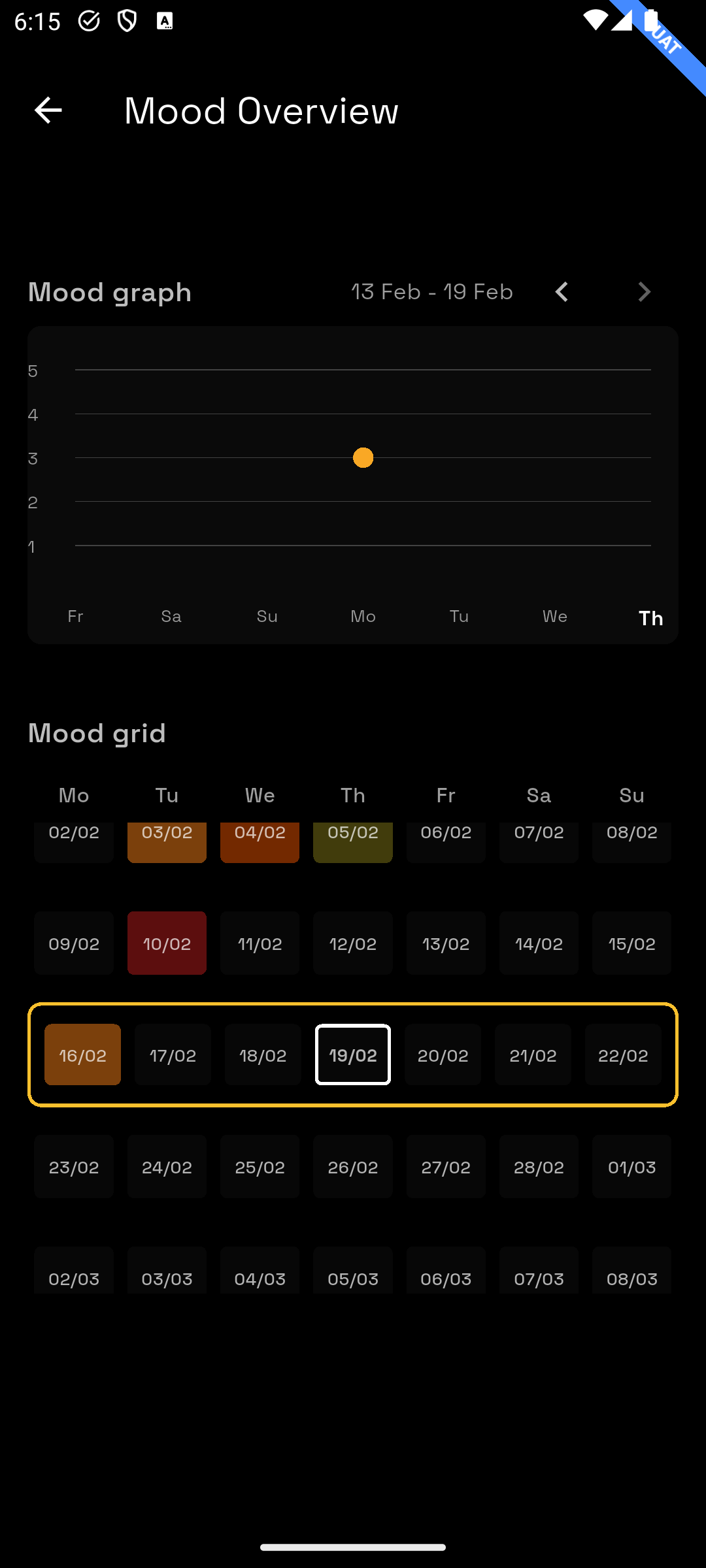Viewport: 706px width, 1568px height.
Task: Open the date range 13 Feb - 19 Feb
Action: click(431, 292)
